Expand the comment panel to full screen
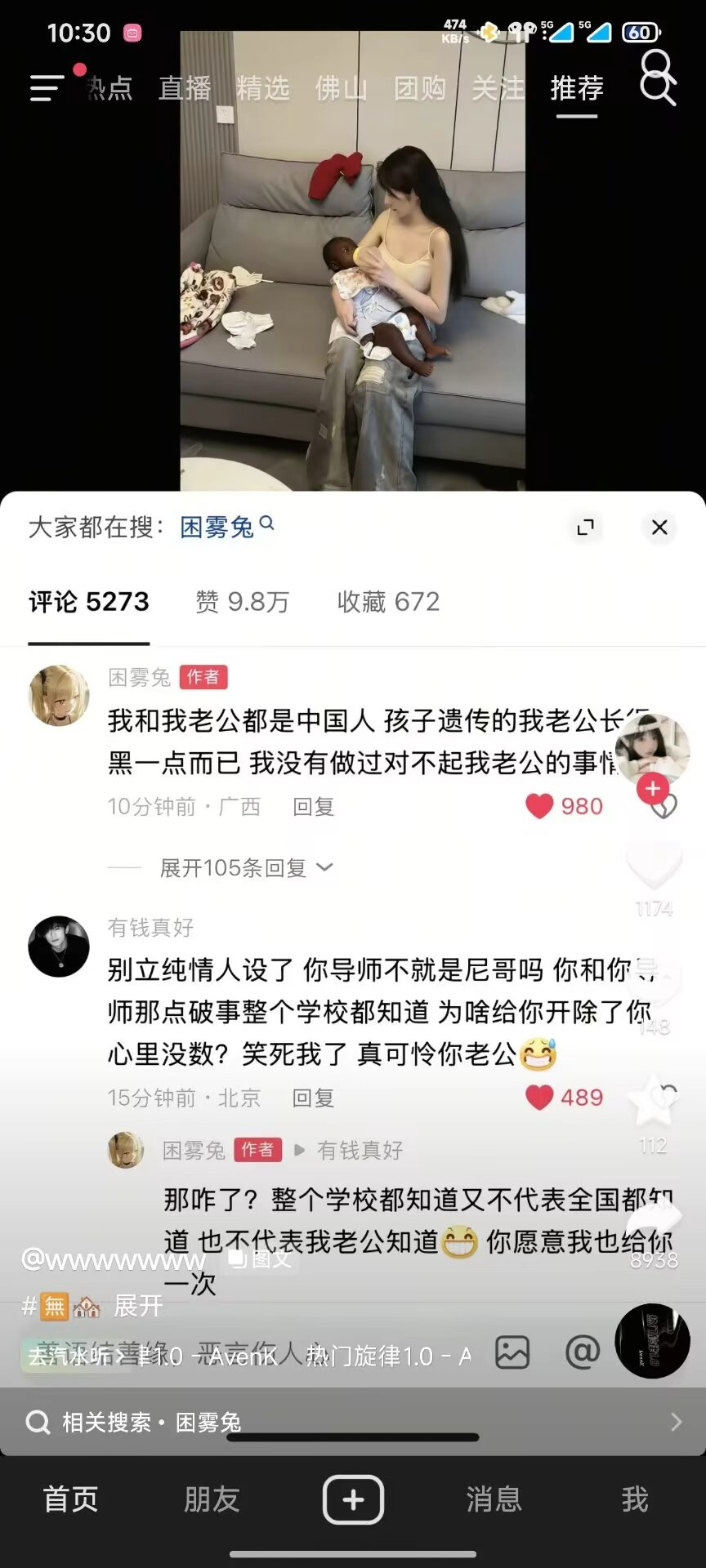The height and width of the screenshot is (1568, 706). click(x=585, y=528)
